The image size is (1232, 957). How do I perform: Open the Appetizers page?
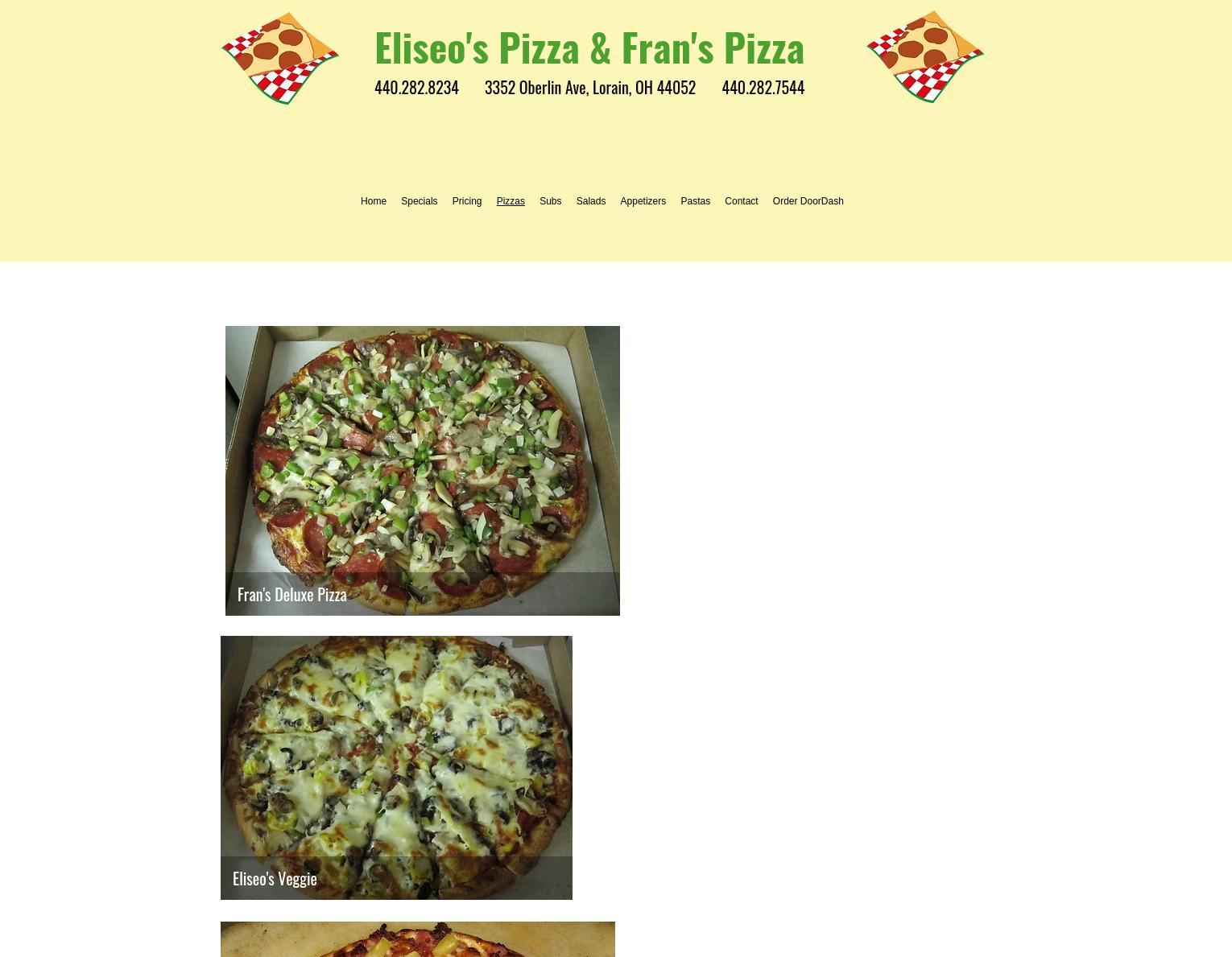[643, 201]
